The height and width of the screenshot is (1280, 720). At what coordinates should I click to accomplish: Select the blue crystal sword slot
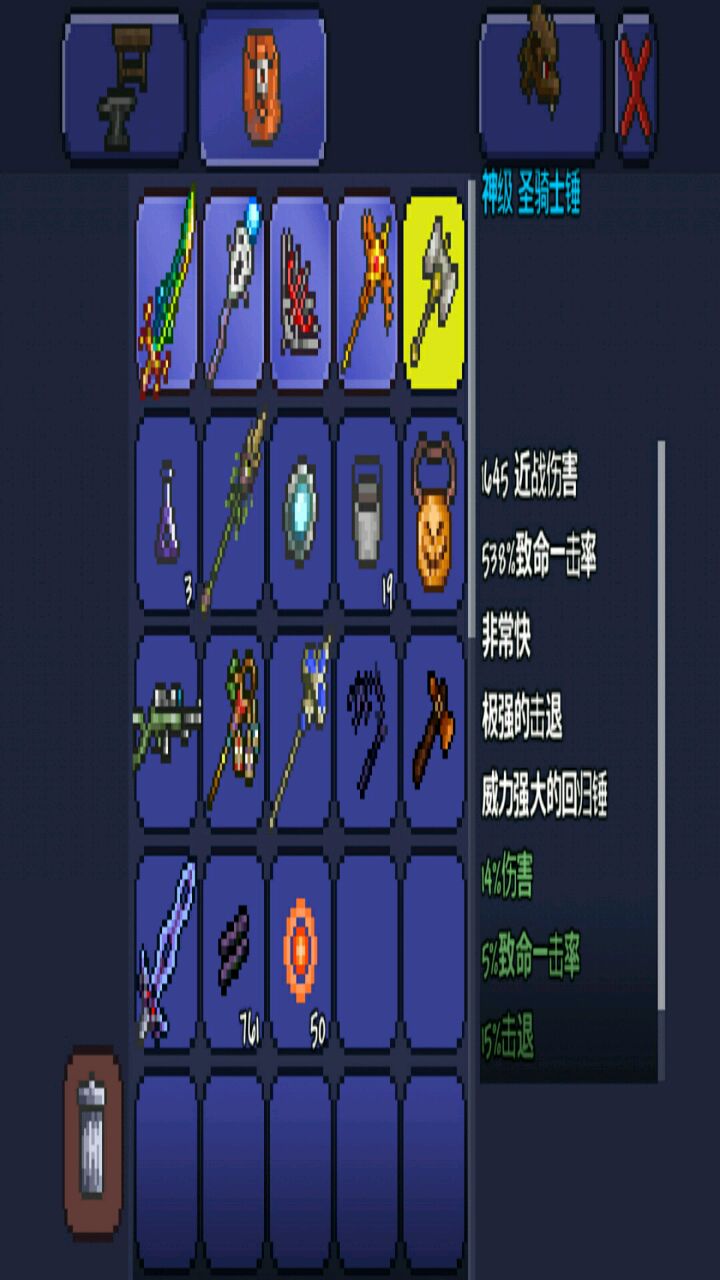[x=166, y=950]
